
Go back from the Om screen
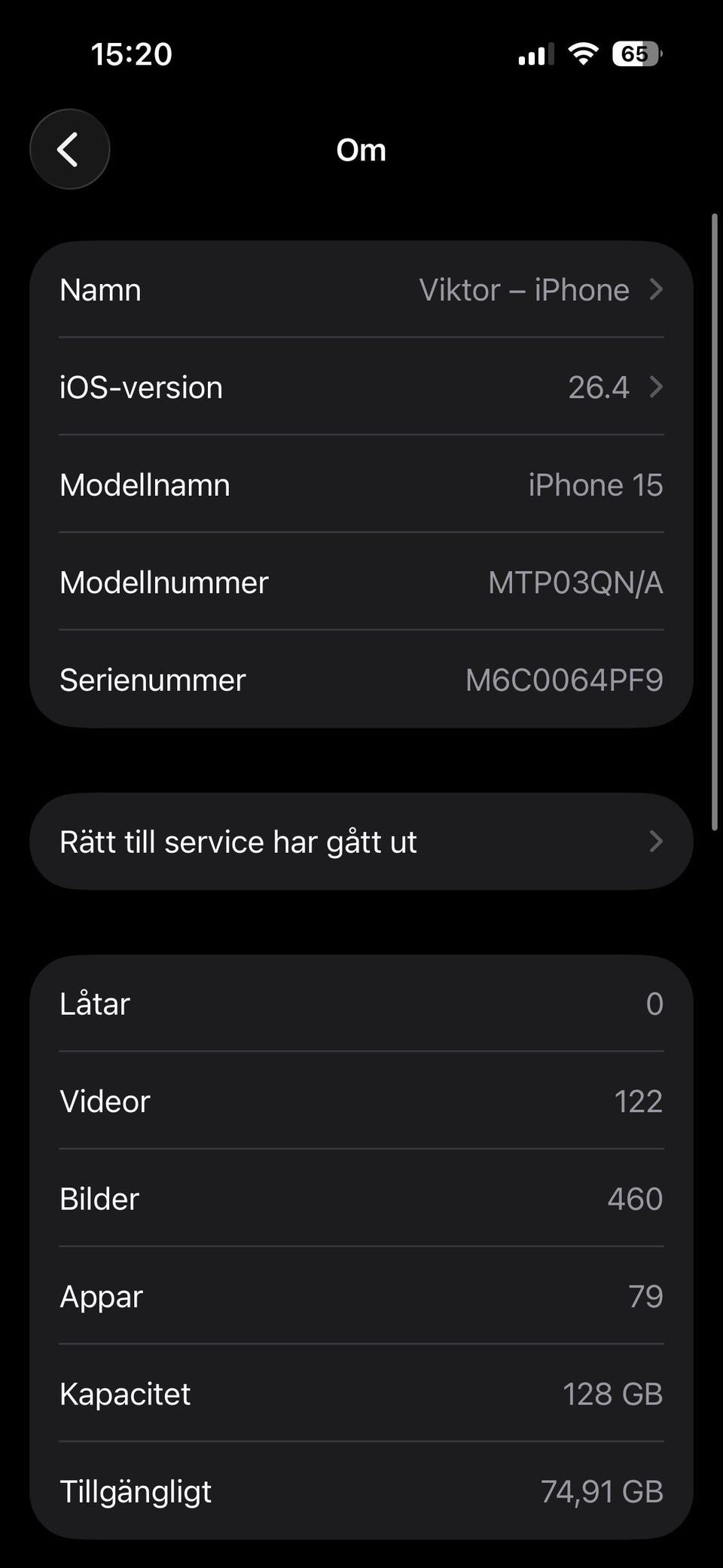pos(69,149)
